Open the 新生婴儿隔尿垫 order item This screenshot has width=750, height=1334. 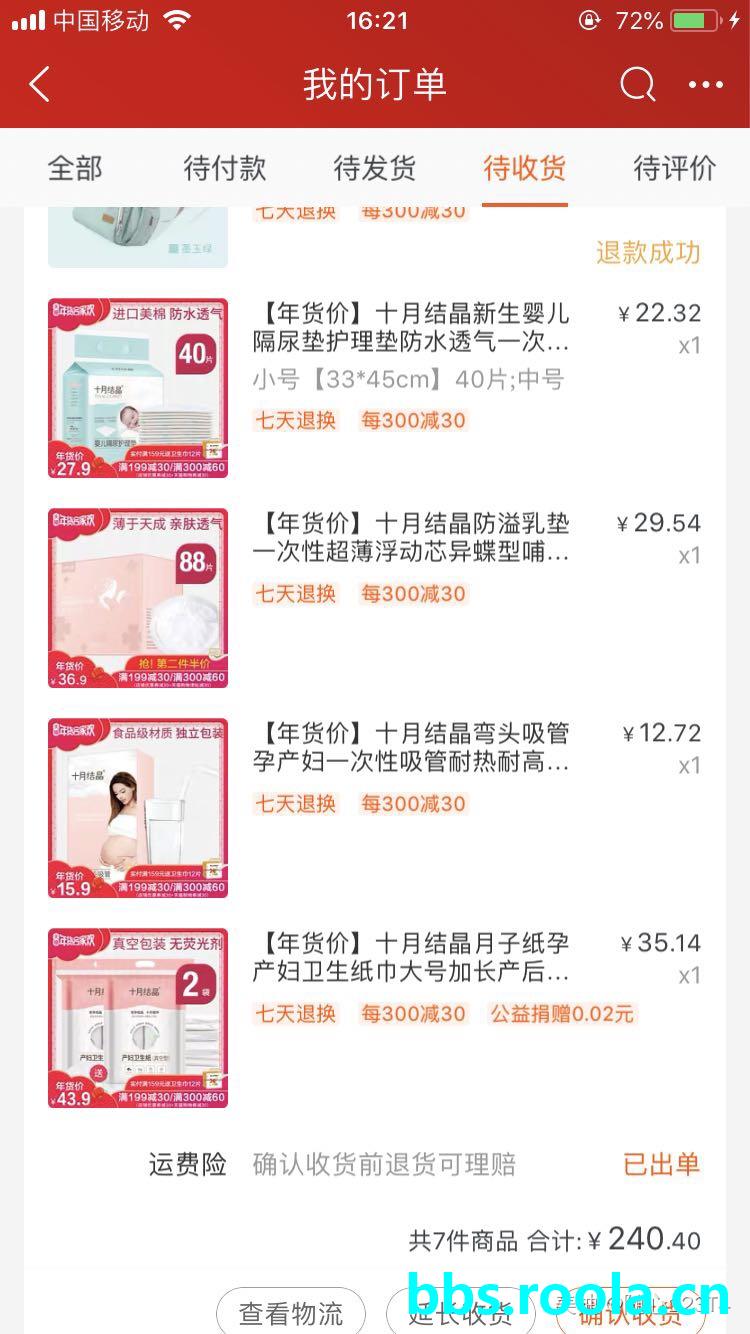coord(410,328)
